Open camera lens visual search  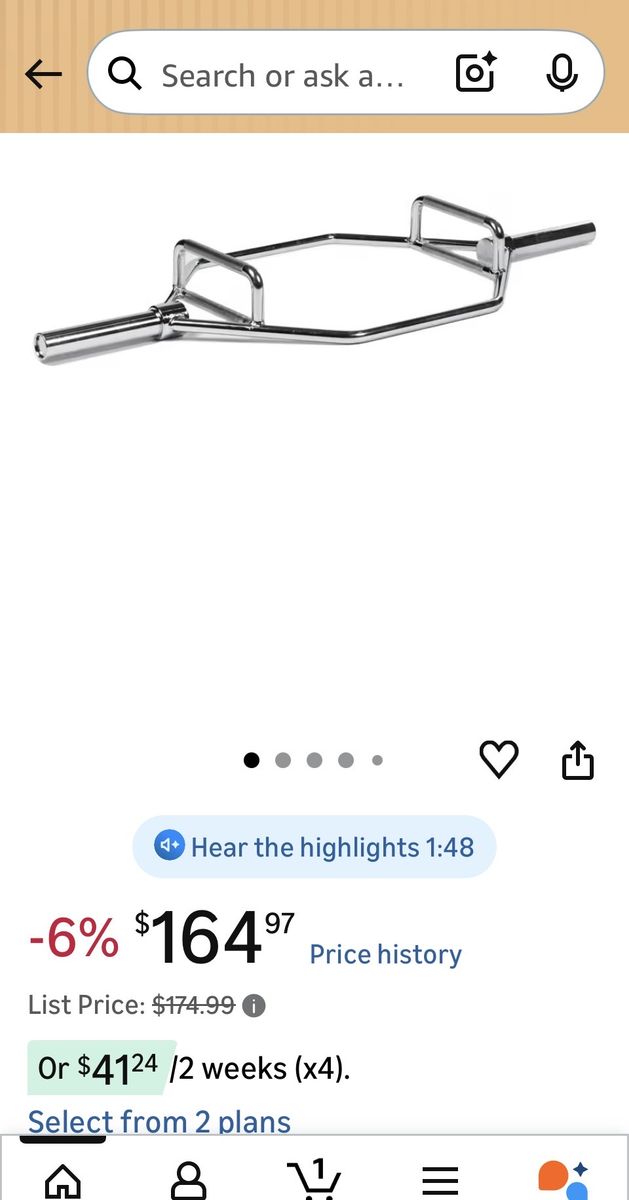pos(476,74)
